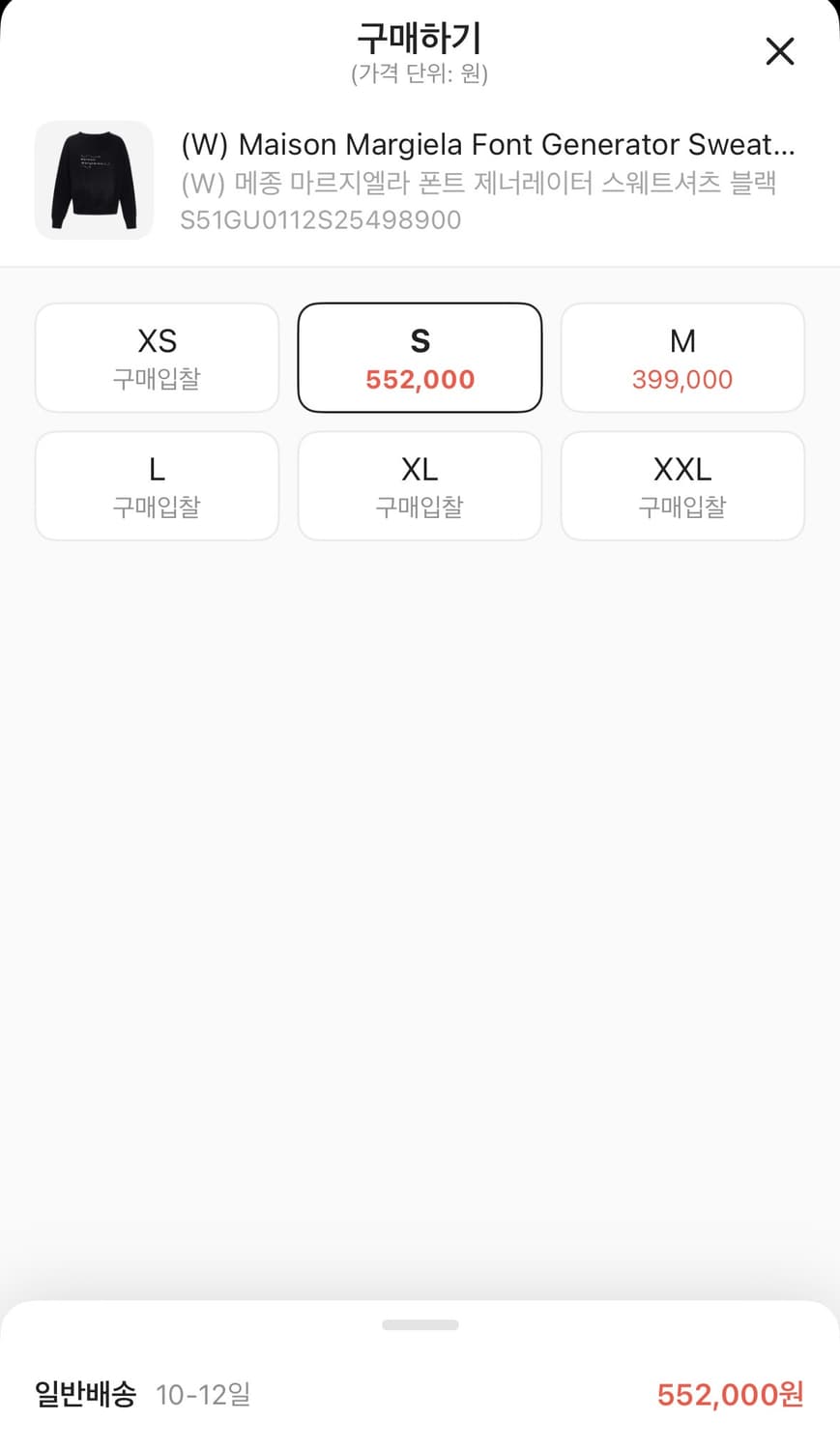The height and width of the screenshot is (1450, 840).
Task: Choose the XL size option
Action: click(420, 485)
